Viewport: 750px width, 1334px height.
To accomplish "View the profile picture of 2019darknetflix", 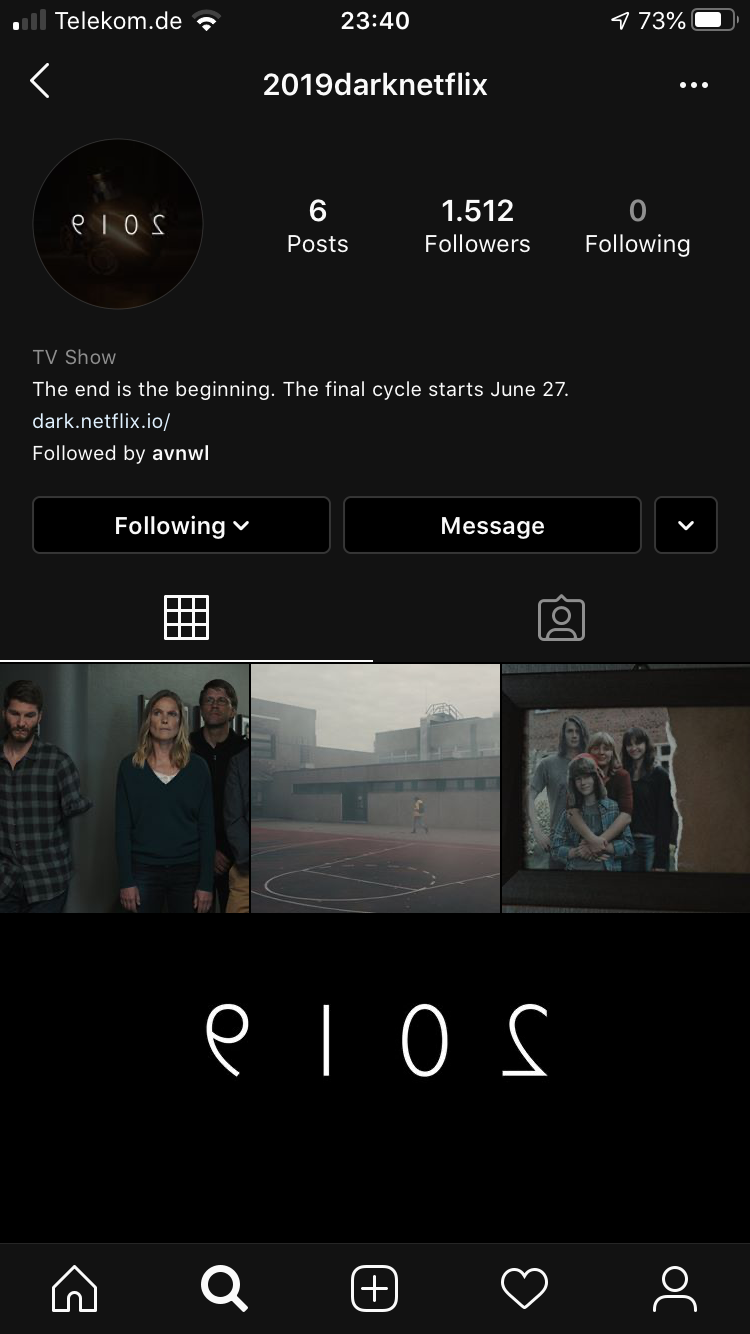I will click(x=118, y=224).
